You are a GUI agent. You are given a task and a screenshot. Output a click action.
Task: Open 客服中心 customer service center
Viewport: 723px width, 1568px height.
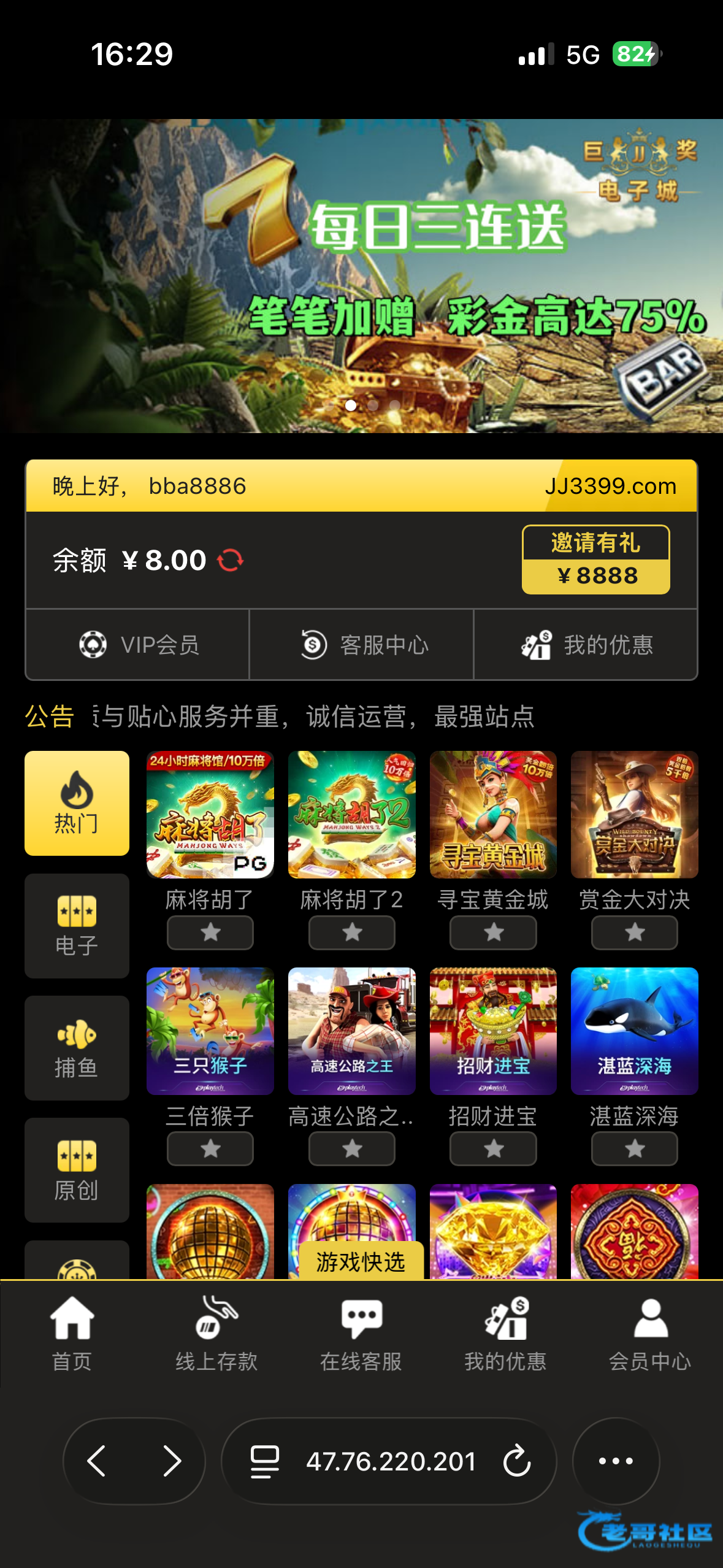[362, 645]
